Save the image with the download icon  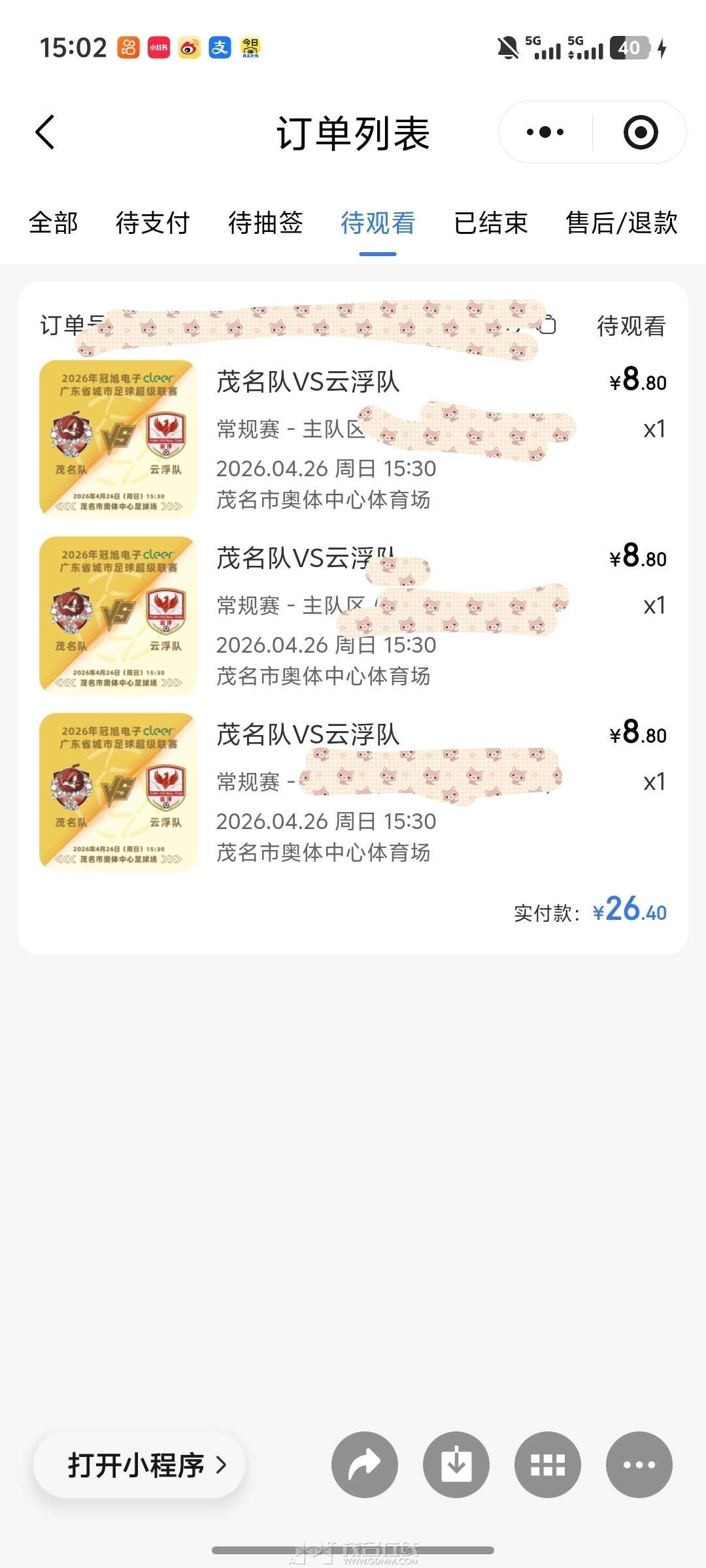coord(456,1465)
